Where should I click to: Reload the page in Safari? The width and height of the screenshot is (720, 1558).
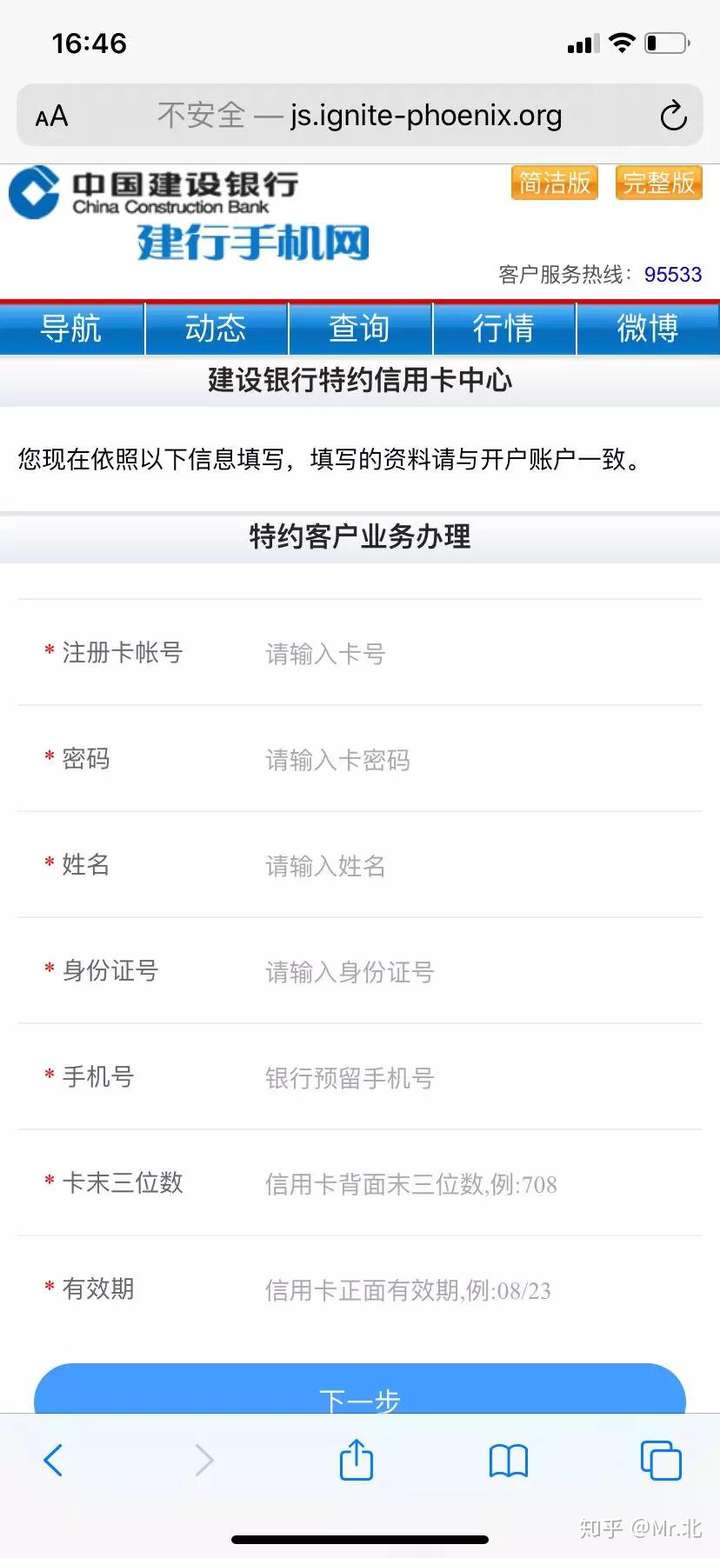[673, 116]
